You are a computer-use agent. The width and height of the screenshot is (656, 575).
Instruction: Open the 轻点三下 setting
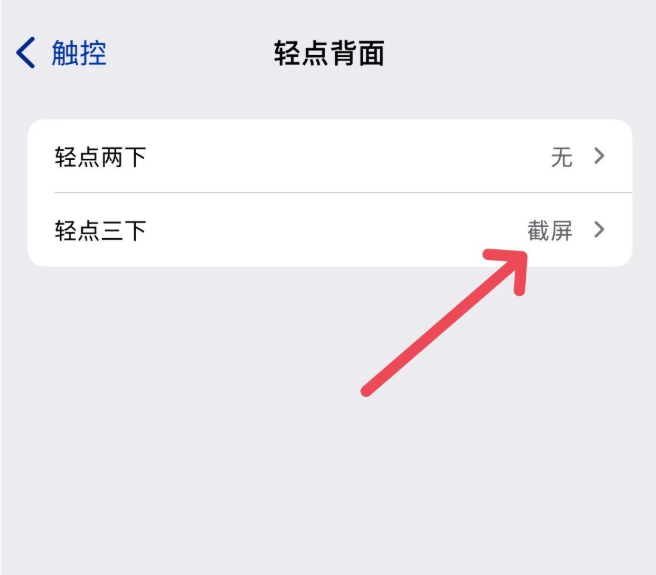(329, 230)
